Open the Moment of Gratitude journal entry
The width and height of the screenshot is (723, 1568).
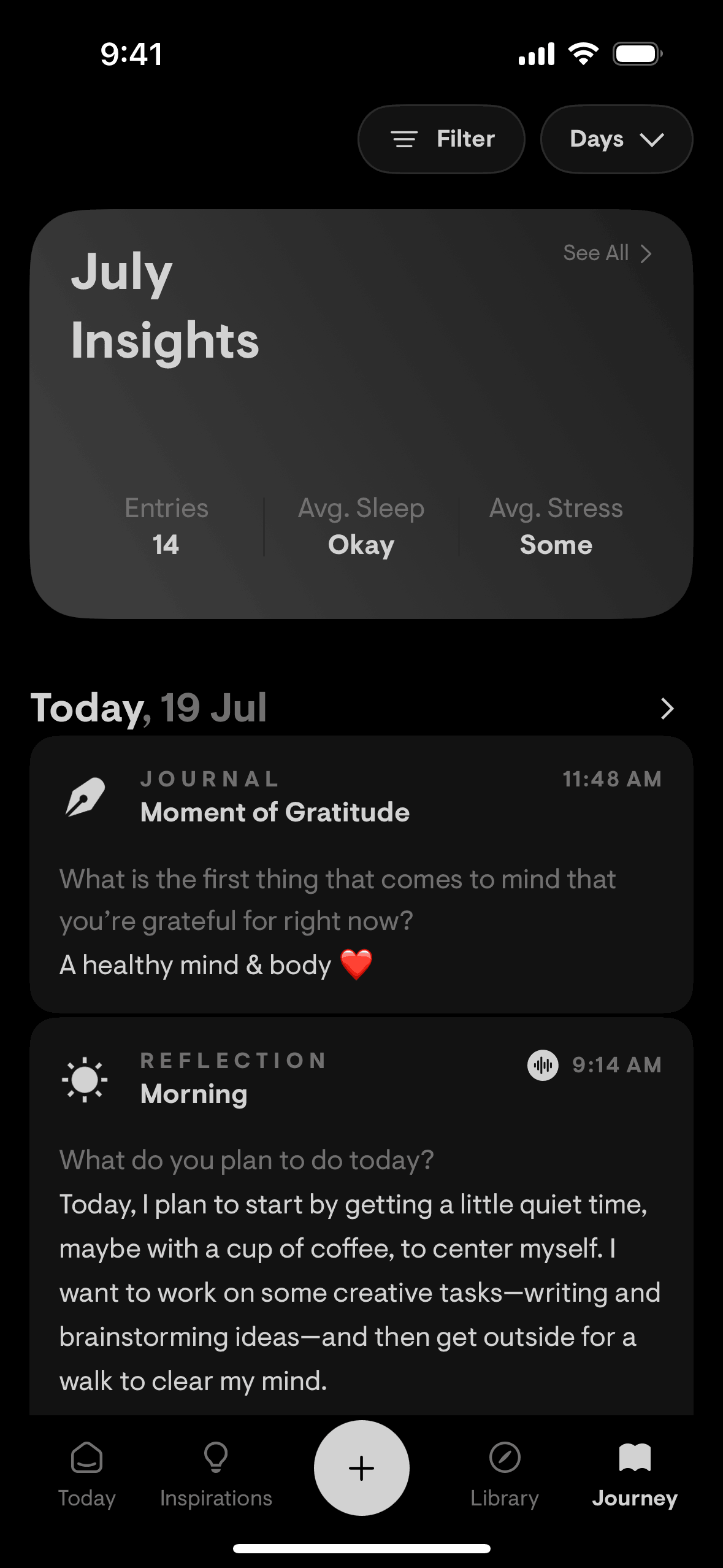coord(361,874)
